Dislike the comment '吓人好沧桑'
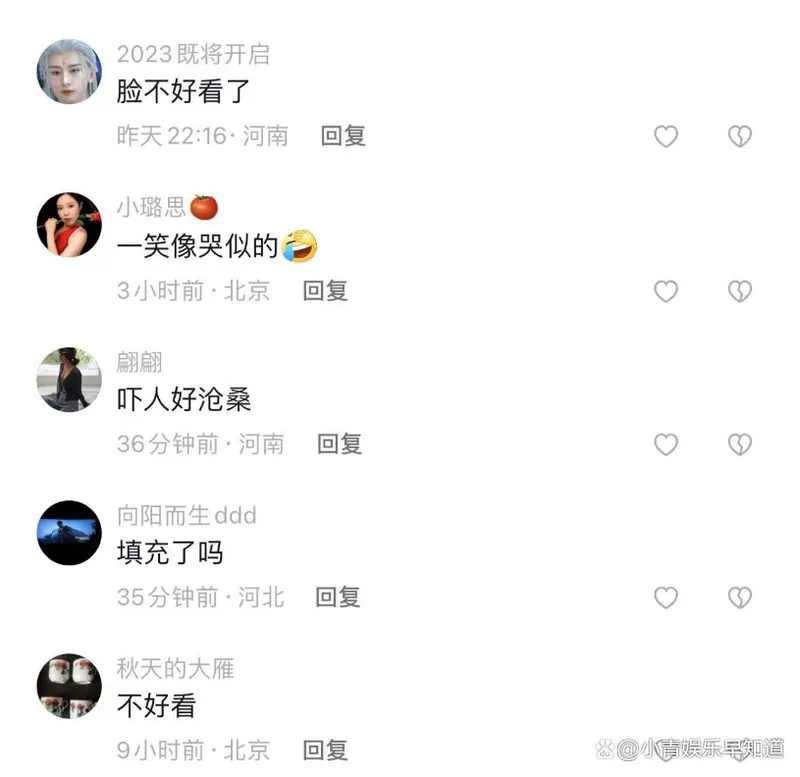Image resolution: width=800 pixels, height=777 pixels. (x=739, y=444)
